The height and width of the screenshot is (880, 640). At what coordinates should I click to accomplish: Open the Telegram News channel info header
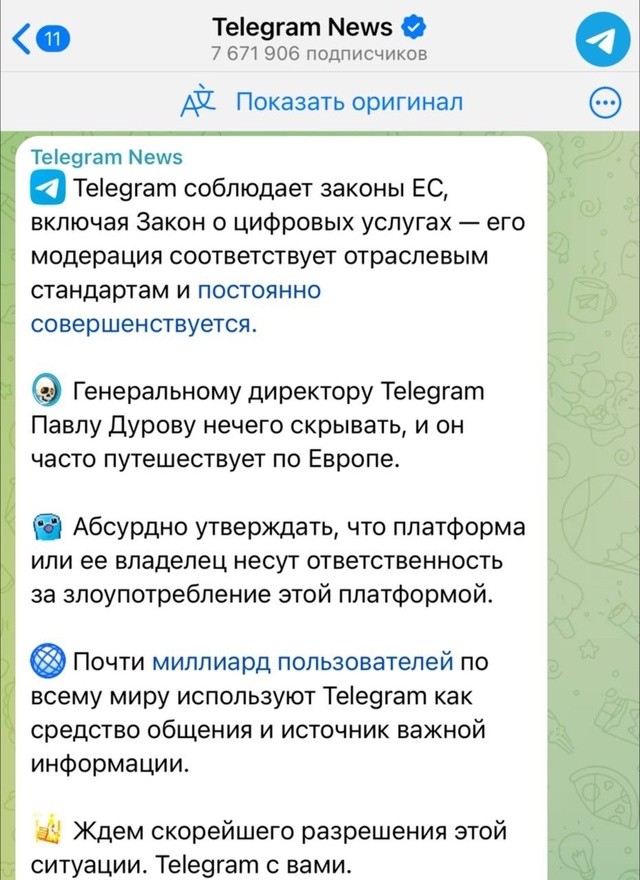click(320, 39)
